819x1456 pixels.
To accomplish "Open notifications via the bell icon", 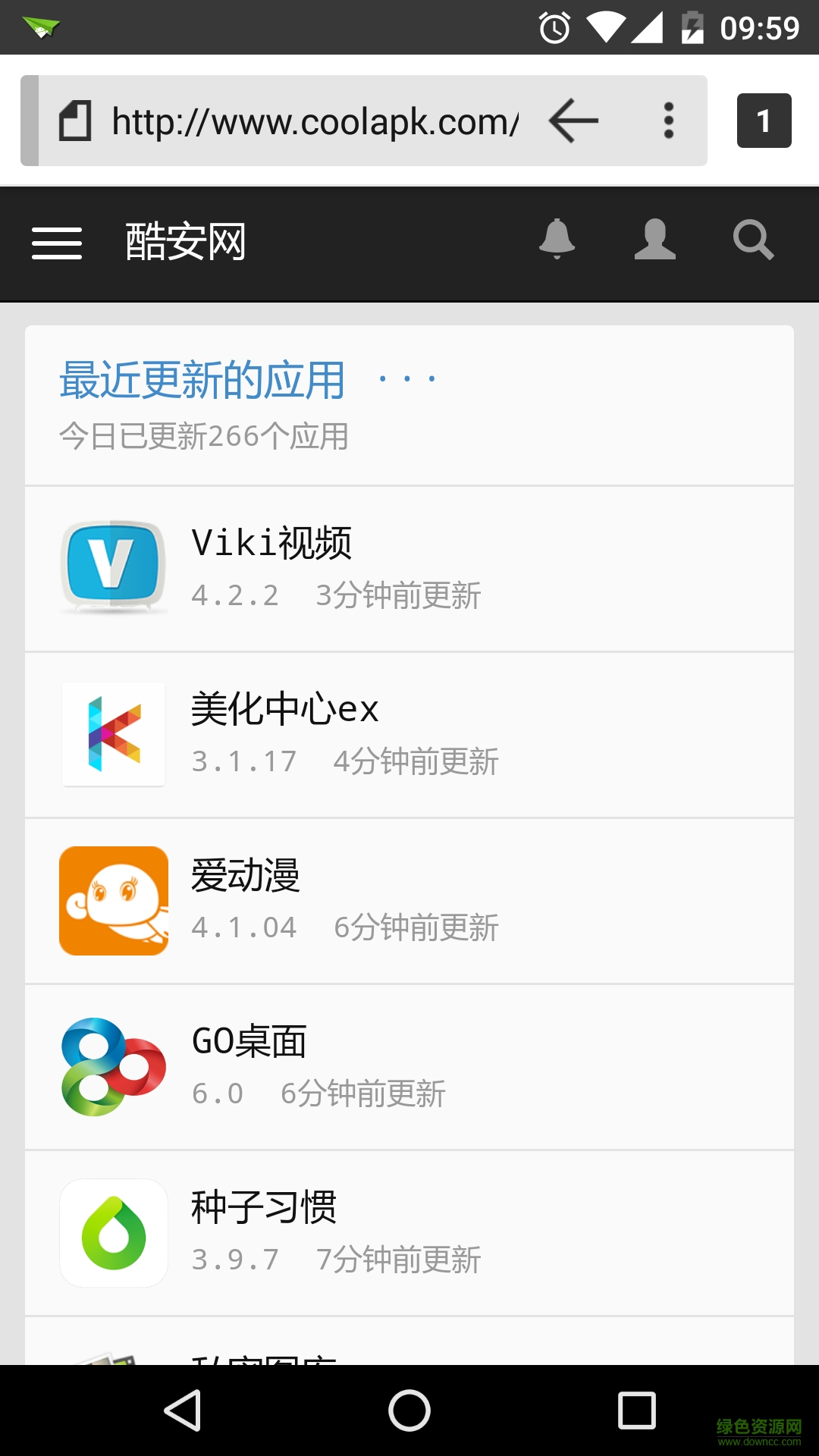I will 558,240.
